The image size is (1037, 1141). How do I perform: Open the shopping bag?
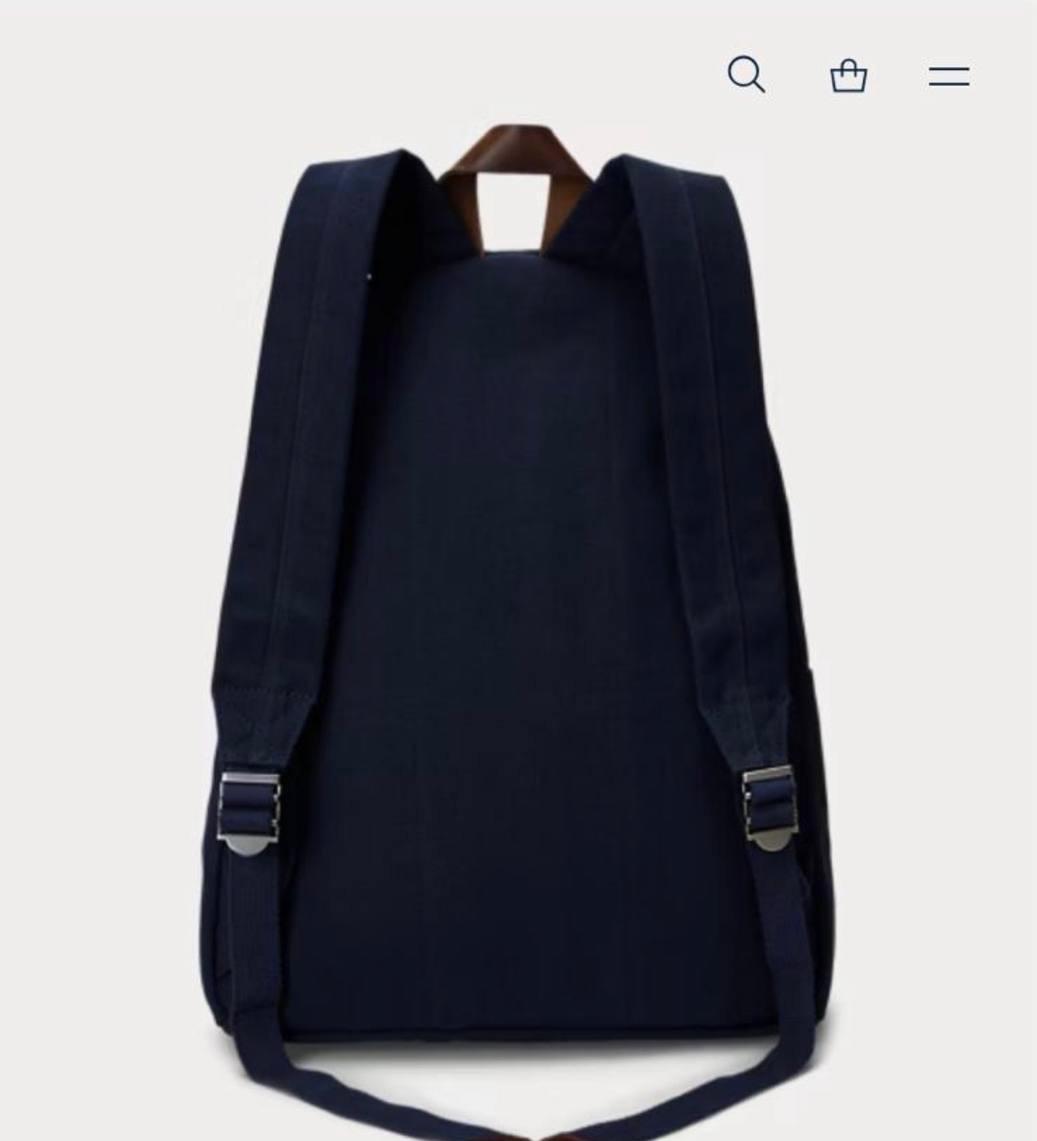point(848,76)
